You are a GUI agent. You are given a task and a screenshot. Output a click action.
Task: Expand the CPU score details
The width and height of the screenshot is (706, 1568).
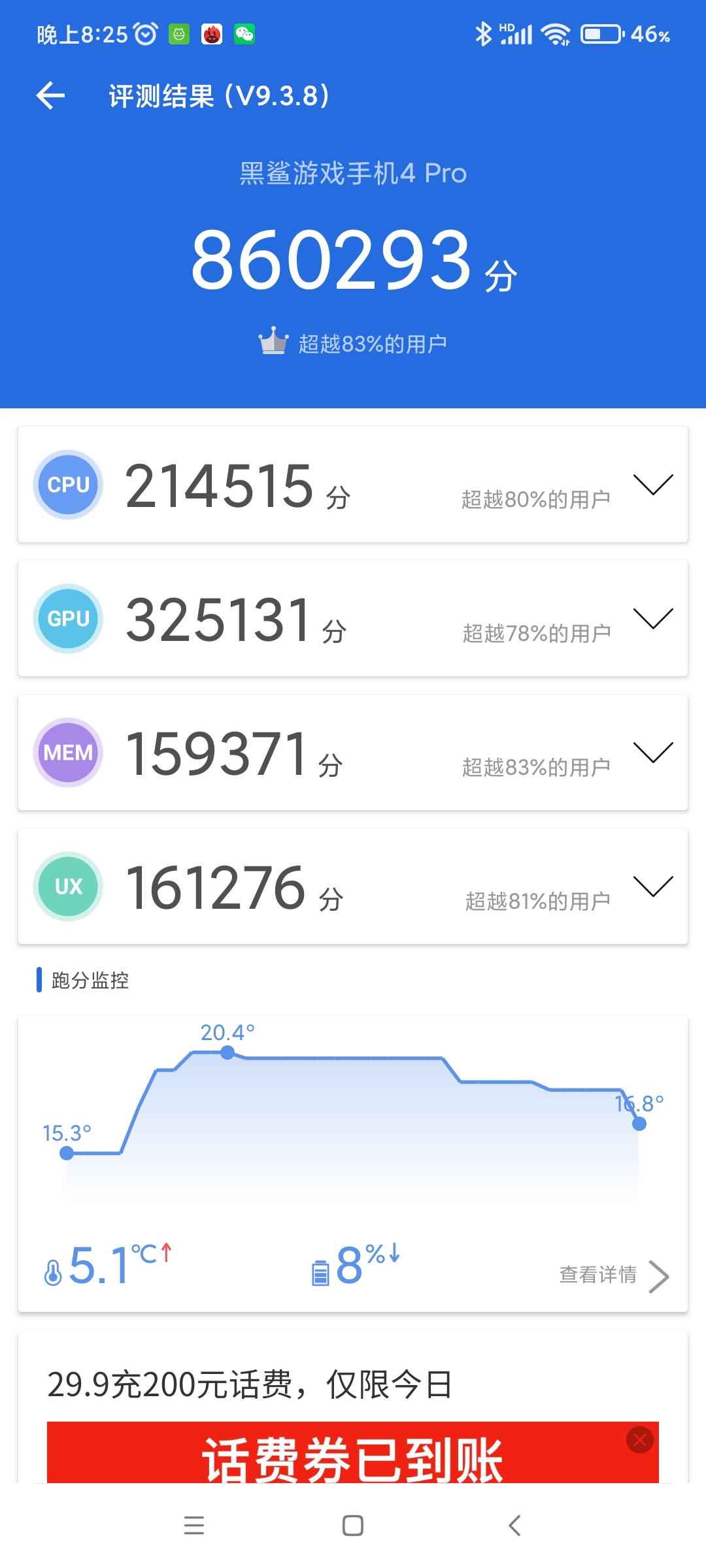(653, 485)
